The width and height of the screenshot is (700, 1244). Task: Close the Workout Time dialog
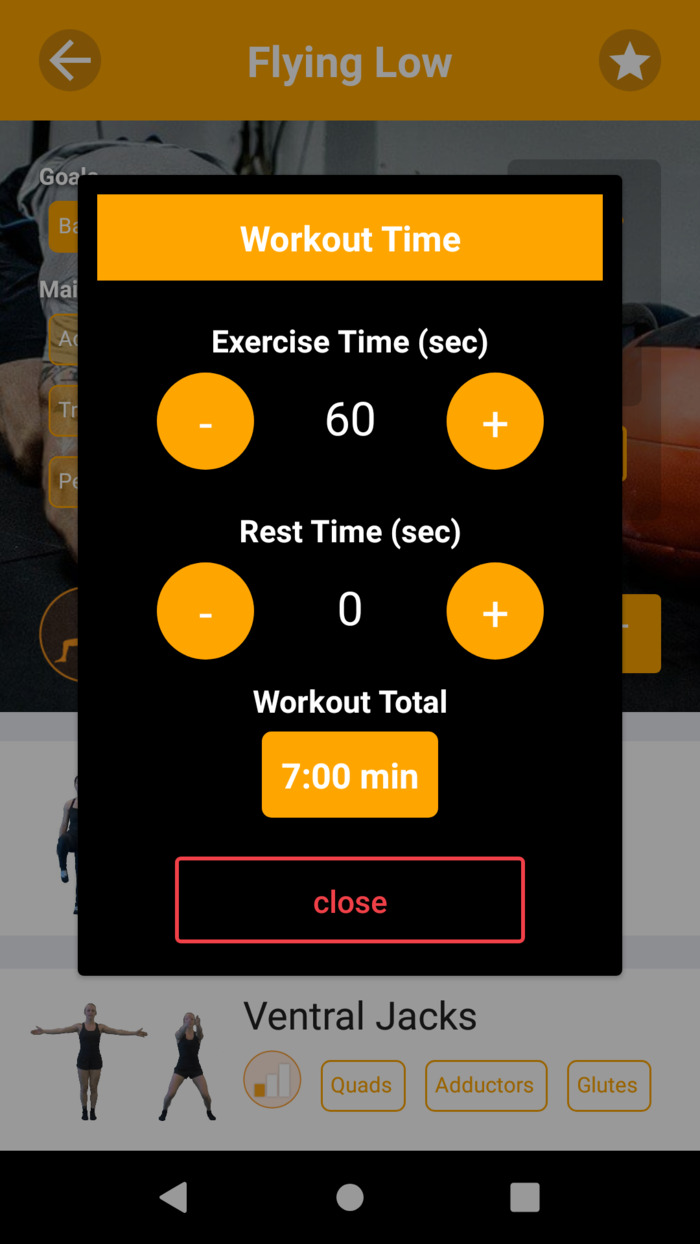(x=350, y=900)
